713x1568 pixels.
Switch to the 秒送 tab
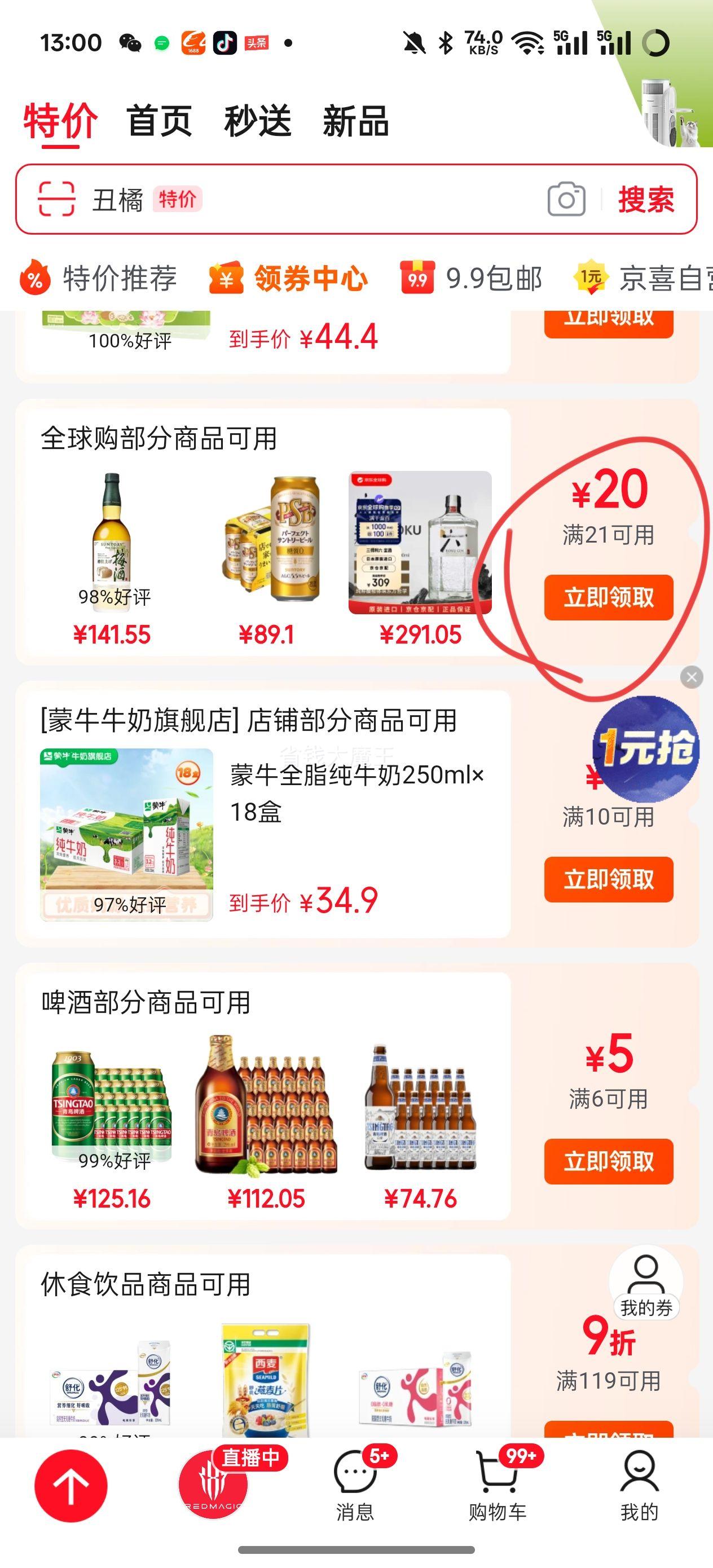click(258, 121)
